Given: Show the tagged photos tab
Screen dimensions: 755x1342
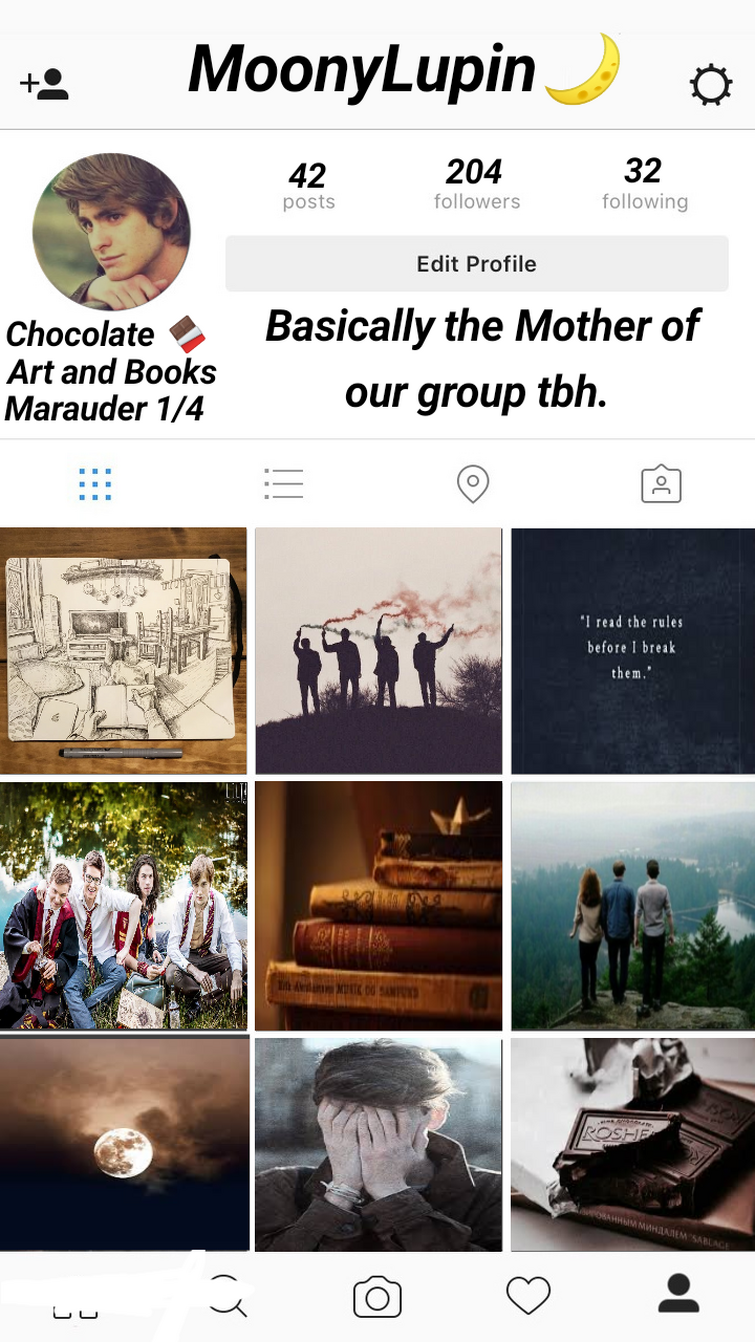Looking at the screenshot, I should (661, 484).
